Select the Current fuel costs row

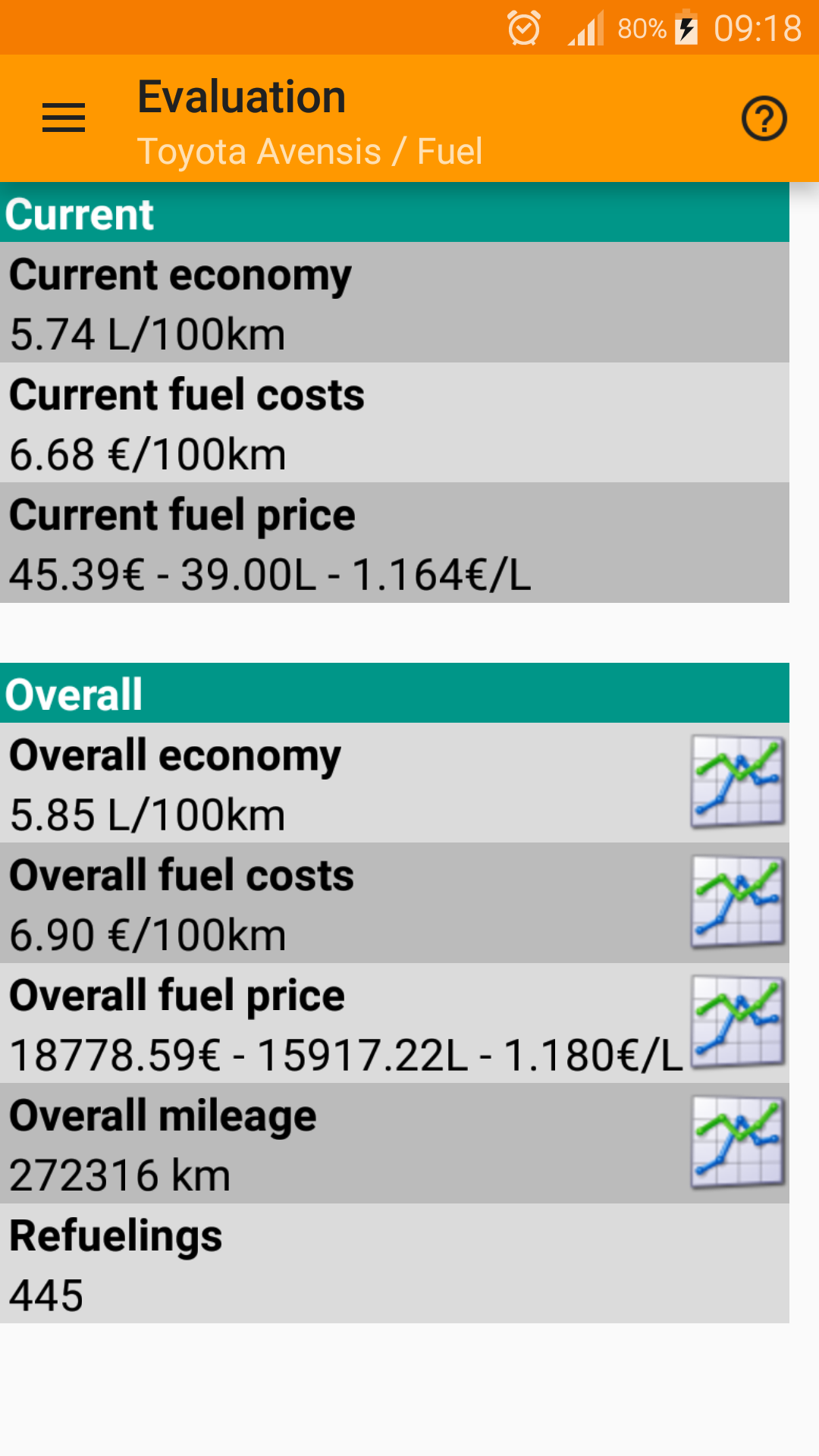coord(303,422)
